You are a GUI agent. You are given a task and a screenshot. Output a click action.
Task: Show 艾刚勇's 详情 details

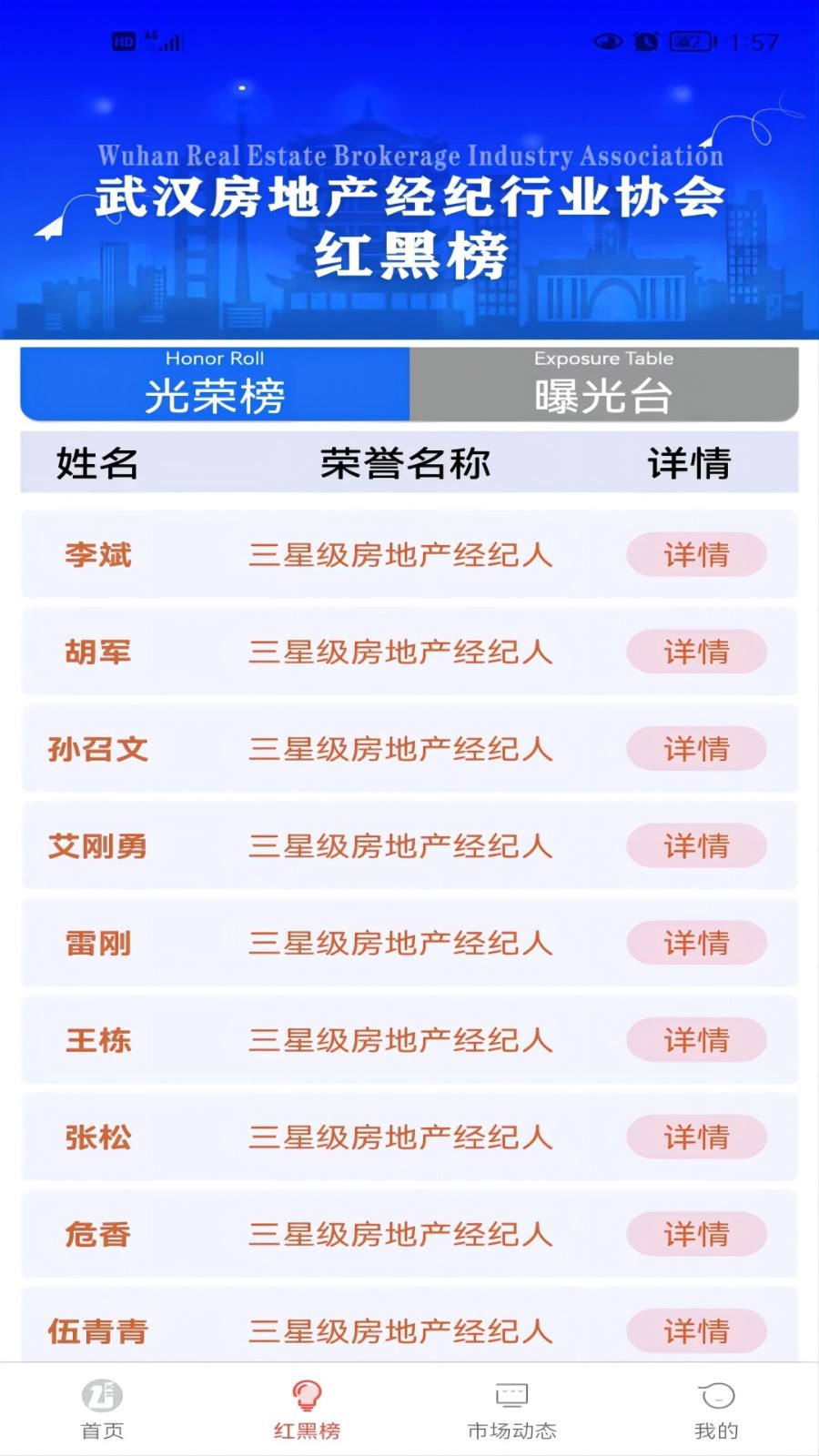pos(696,846)
